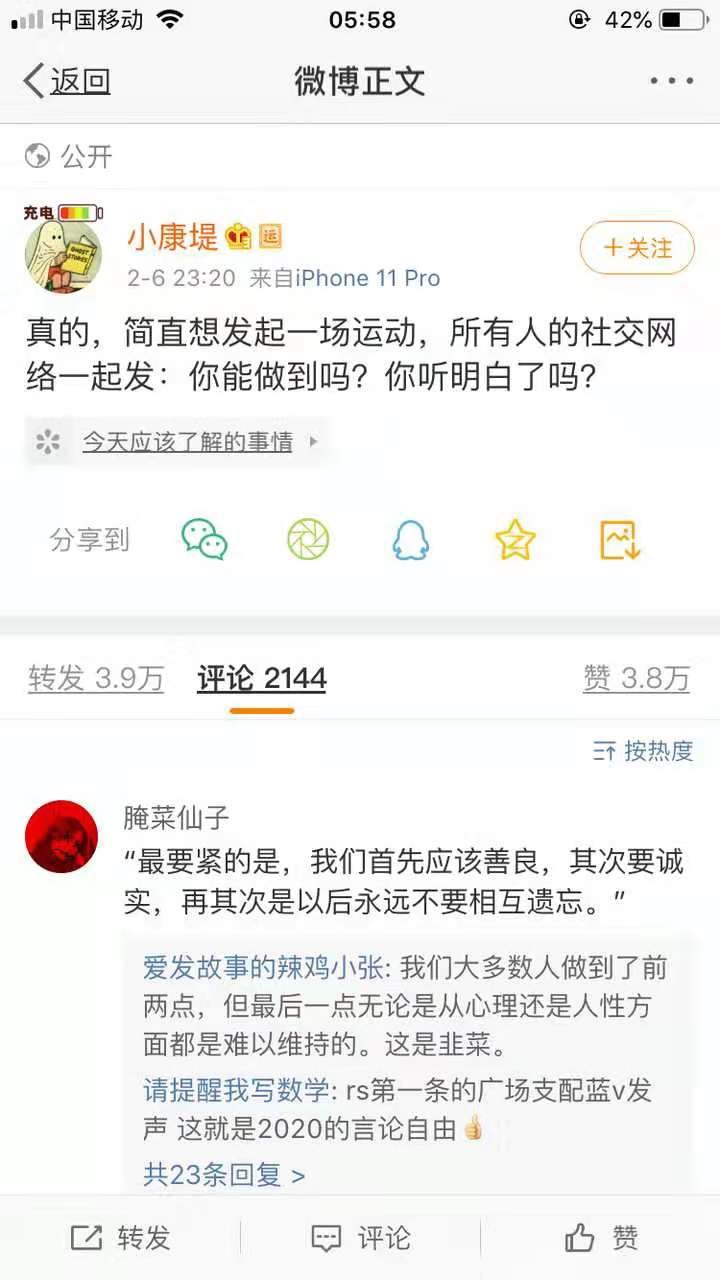
Task: Open the 今天应该了解的事情 topic link
Action: click(x=187, y=442)
